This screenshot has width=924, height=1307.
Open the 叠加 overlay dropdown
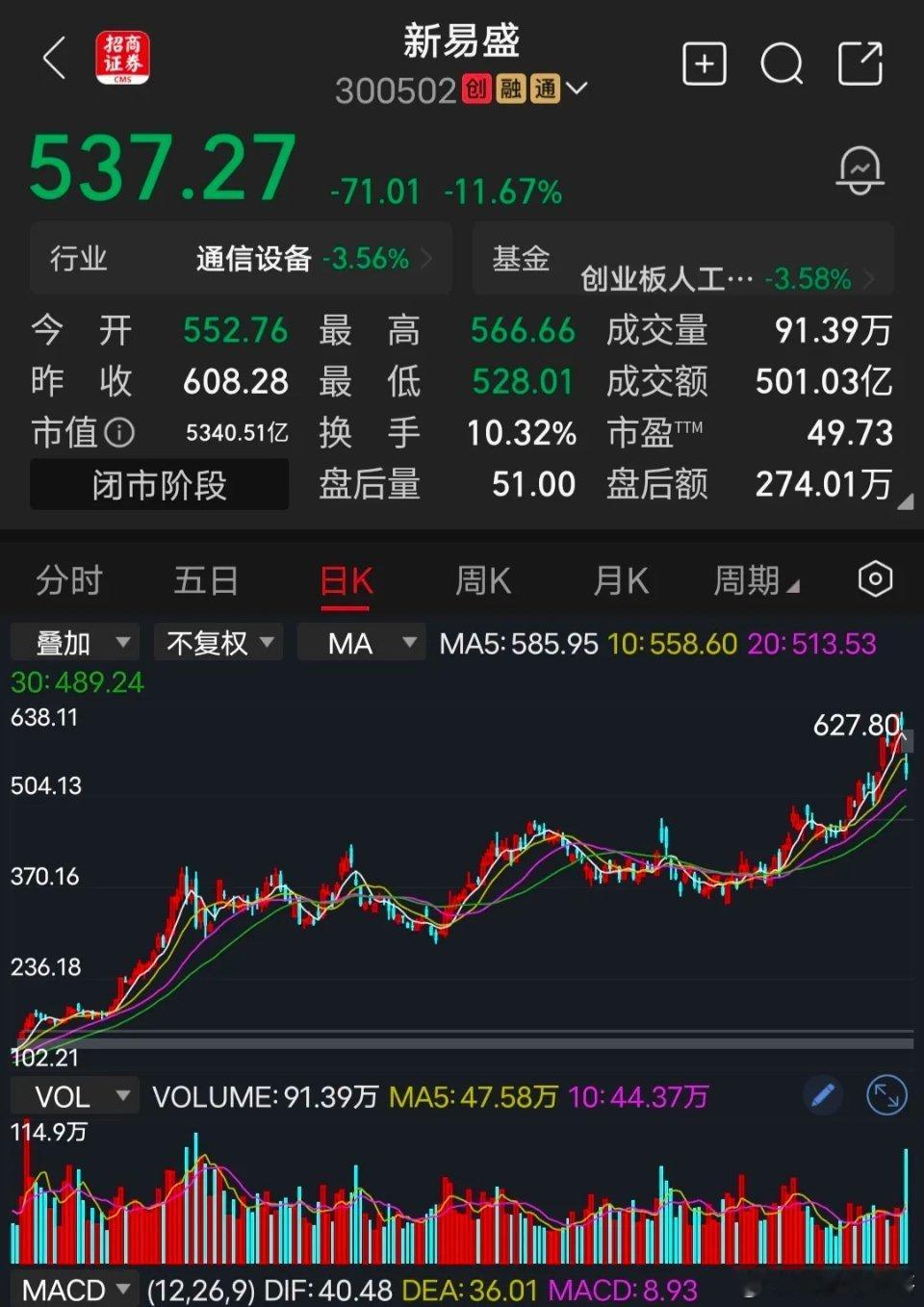click(74, 642)
